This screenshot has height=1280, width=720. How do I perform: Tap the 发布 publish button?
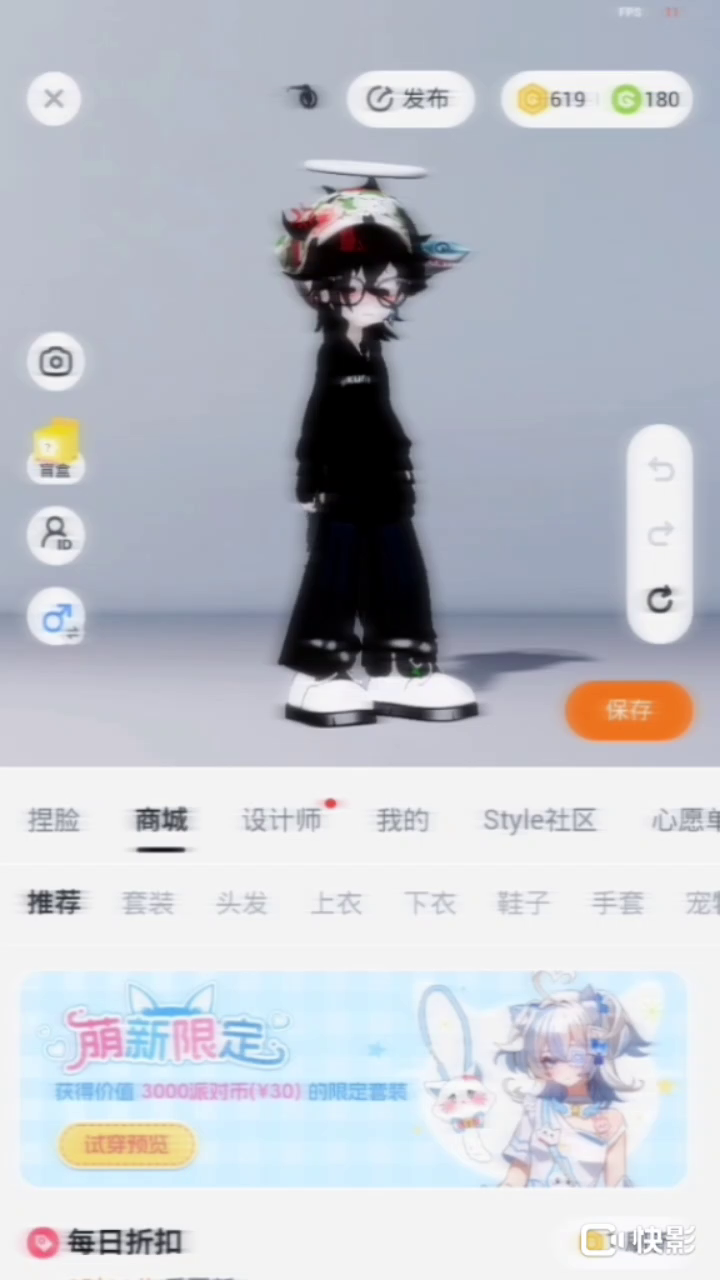tap(410, 99)
